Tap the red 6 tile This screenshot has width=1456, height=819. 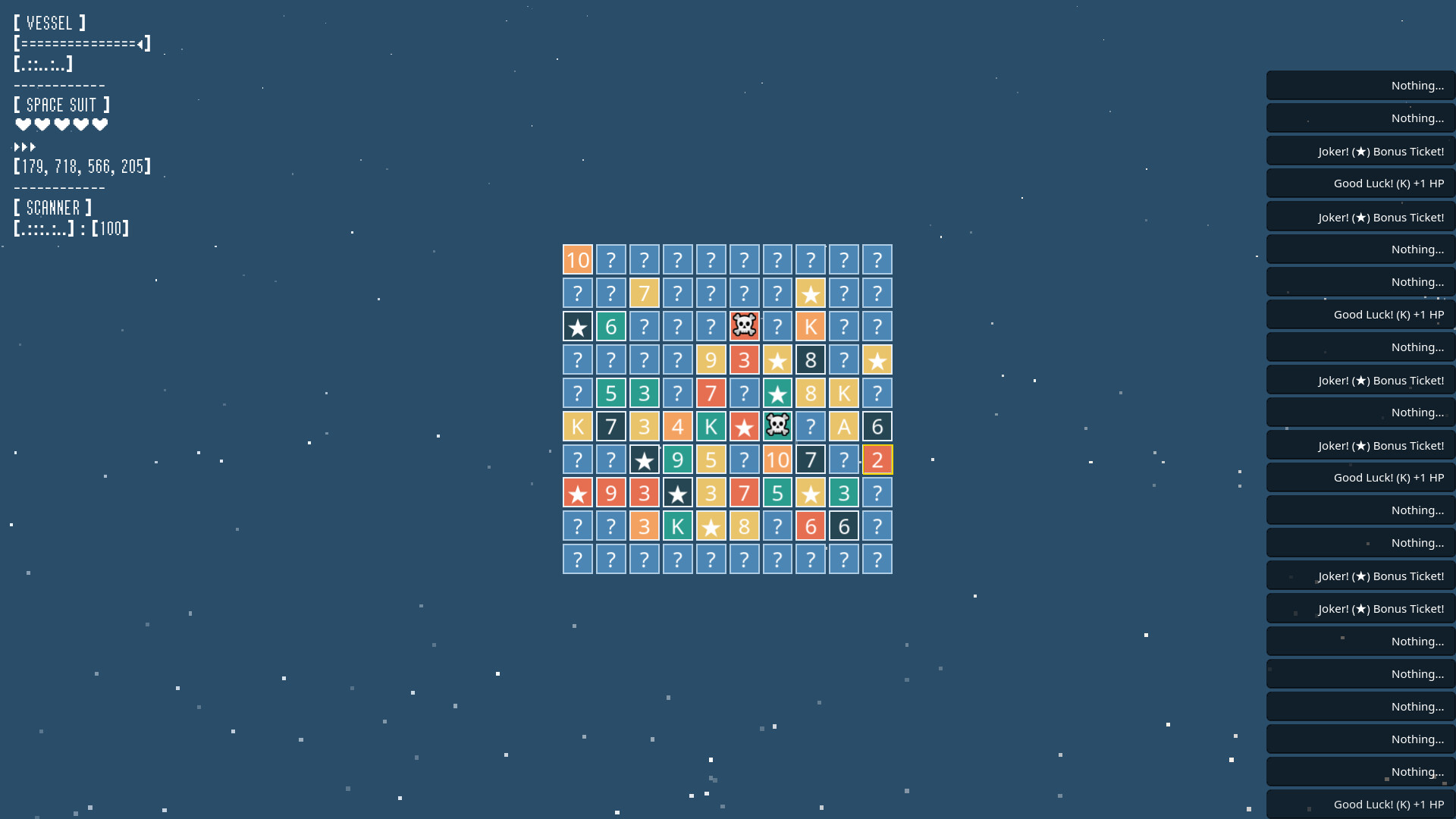[x=810, y=526]
